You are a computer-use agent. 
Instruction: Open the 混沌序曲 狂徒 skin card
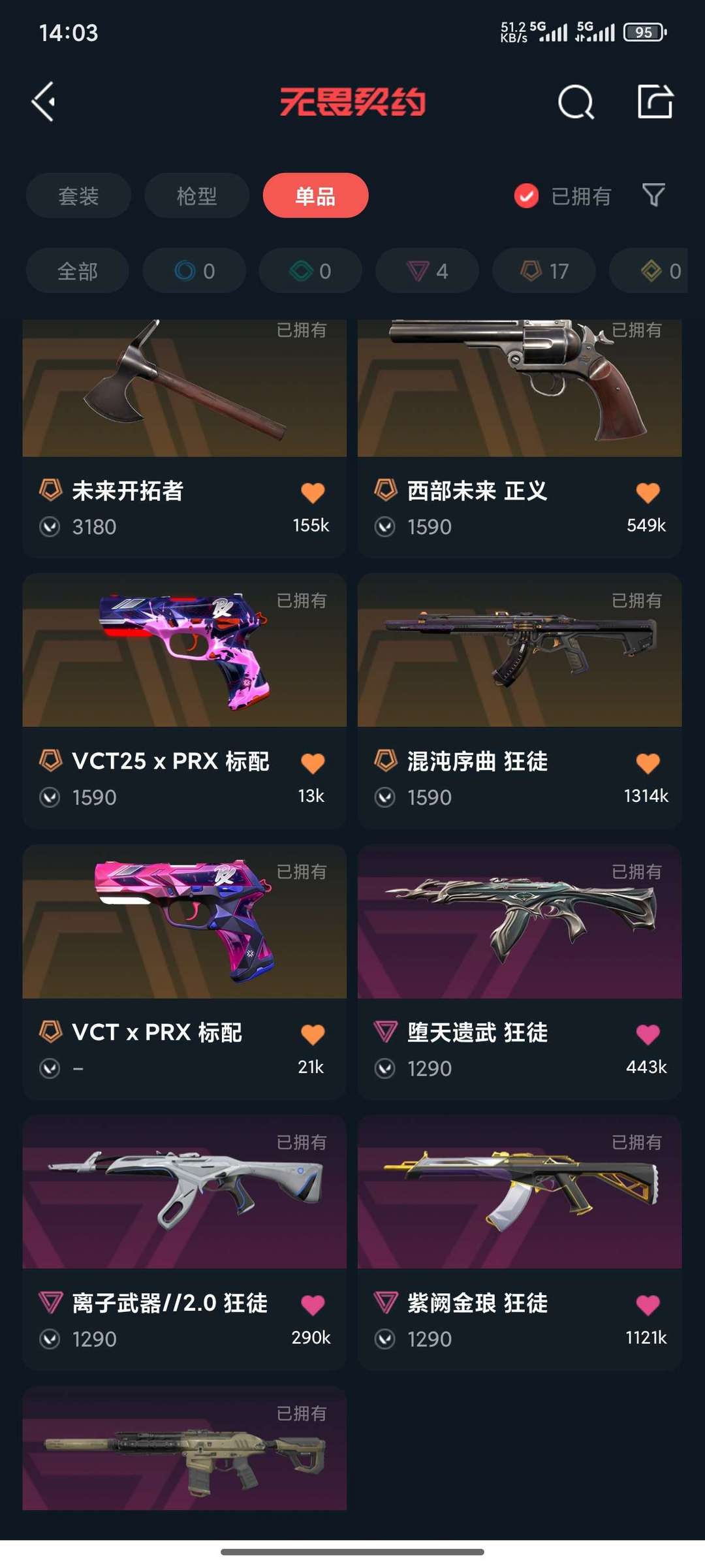pyautogui.click(x=520, y=701)
